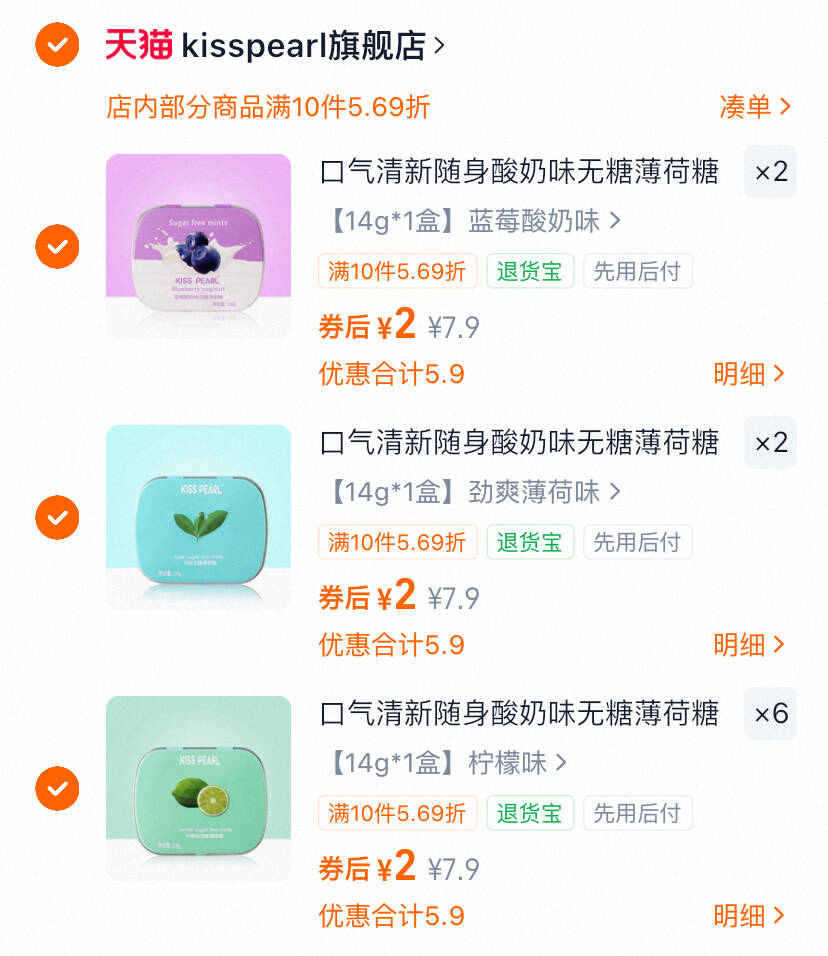Deselect the kisspearl store checkbox

tap(57, 44)
